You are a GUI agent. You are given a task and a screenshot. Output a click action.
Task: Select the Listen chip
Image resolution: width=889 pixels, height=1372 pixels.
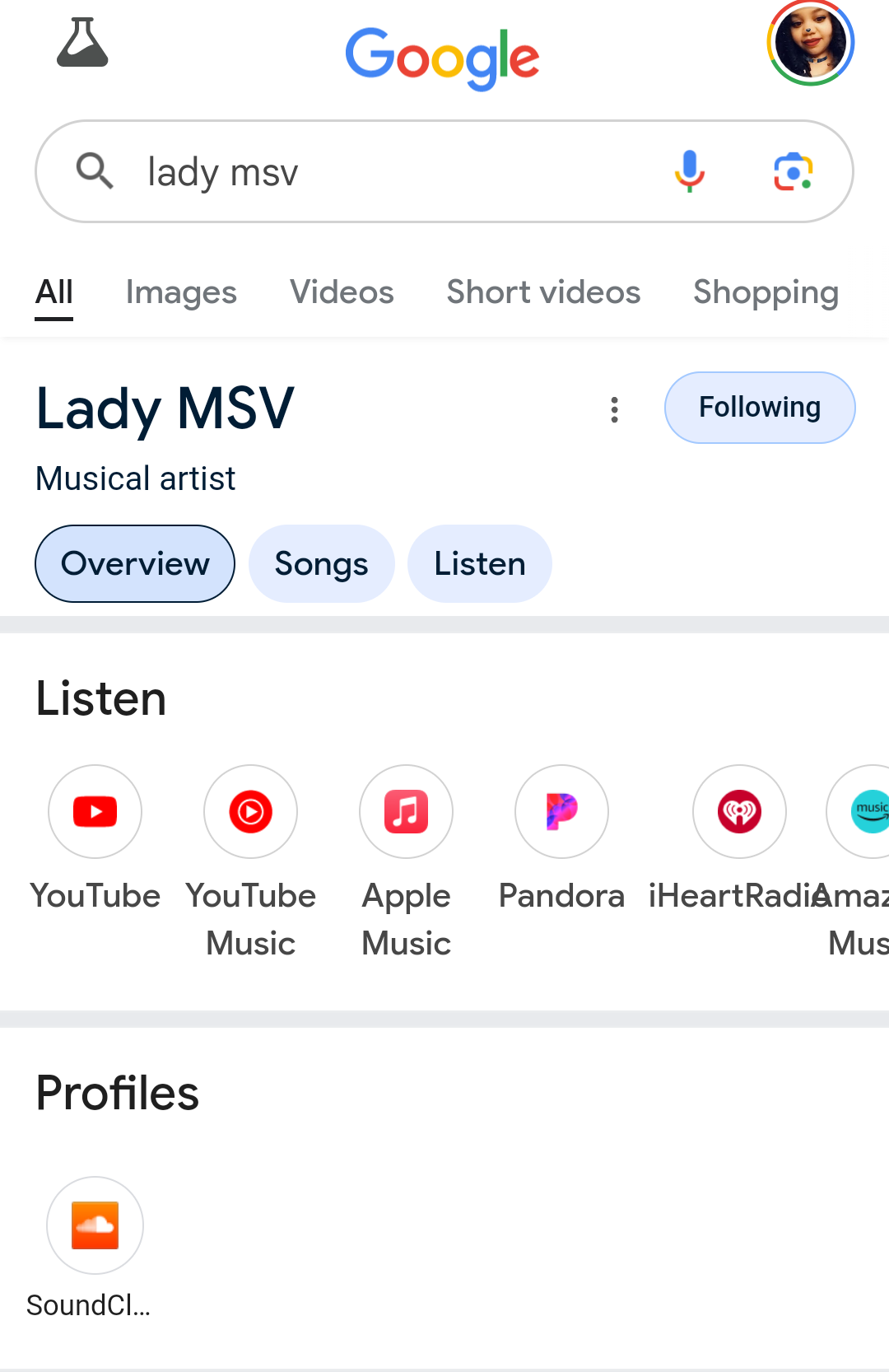[x=479, y=564]
